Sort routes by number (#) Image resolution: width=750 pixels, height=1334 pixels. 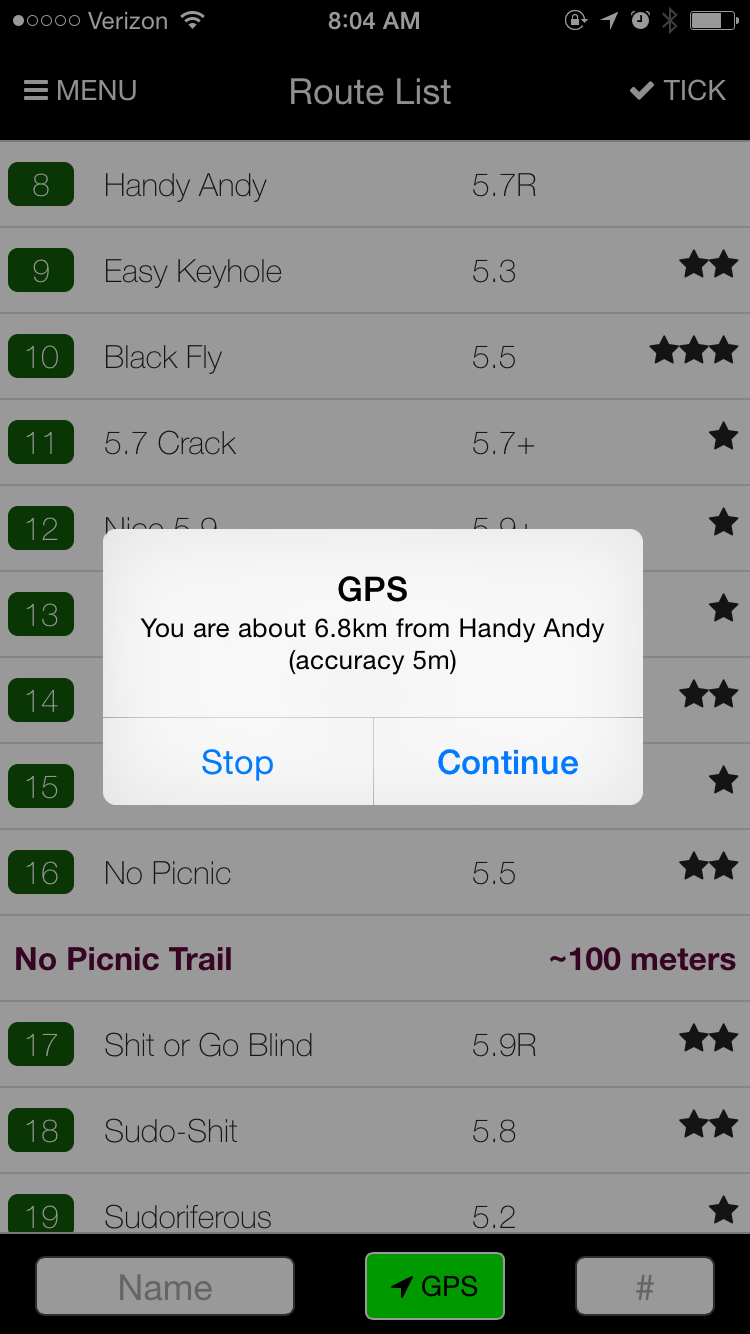(x=644, y=1286)
